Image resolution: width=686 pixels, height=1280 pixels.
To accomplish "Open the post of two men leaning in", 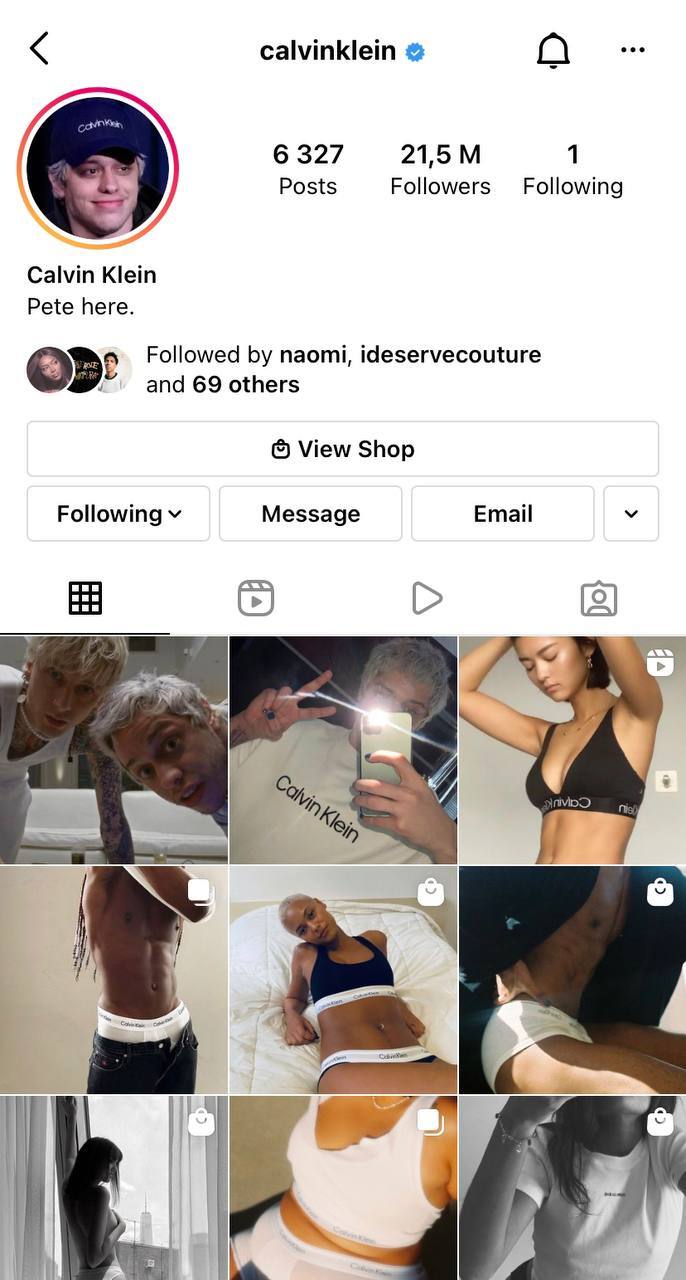I will tap(114, 750).
